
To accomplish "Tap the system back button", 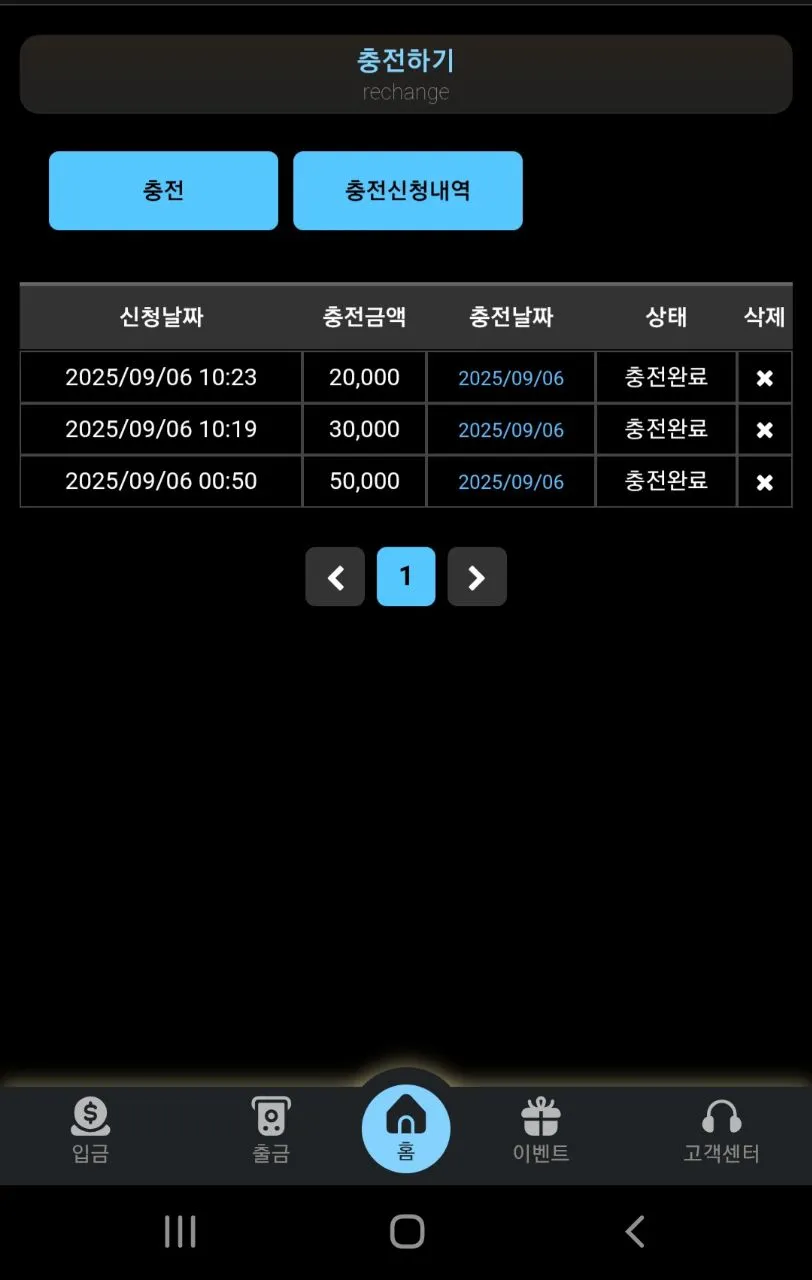I will (x=634, y=1231).
